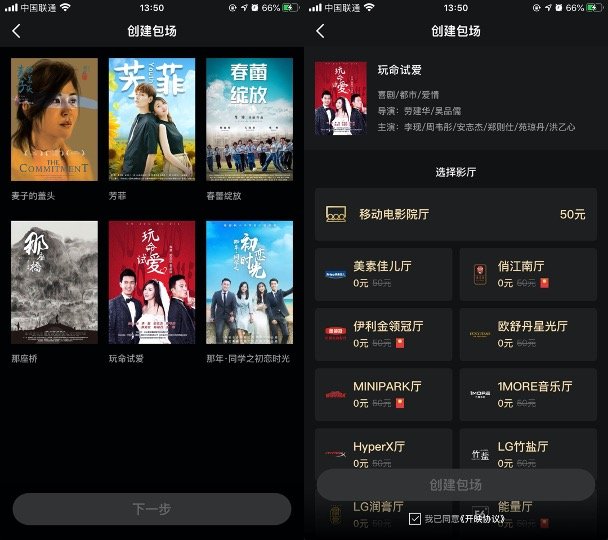
Task: Select the 那年·同学之初恋时光 movie poster
Action: click(249, 282)
